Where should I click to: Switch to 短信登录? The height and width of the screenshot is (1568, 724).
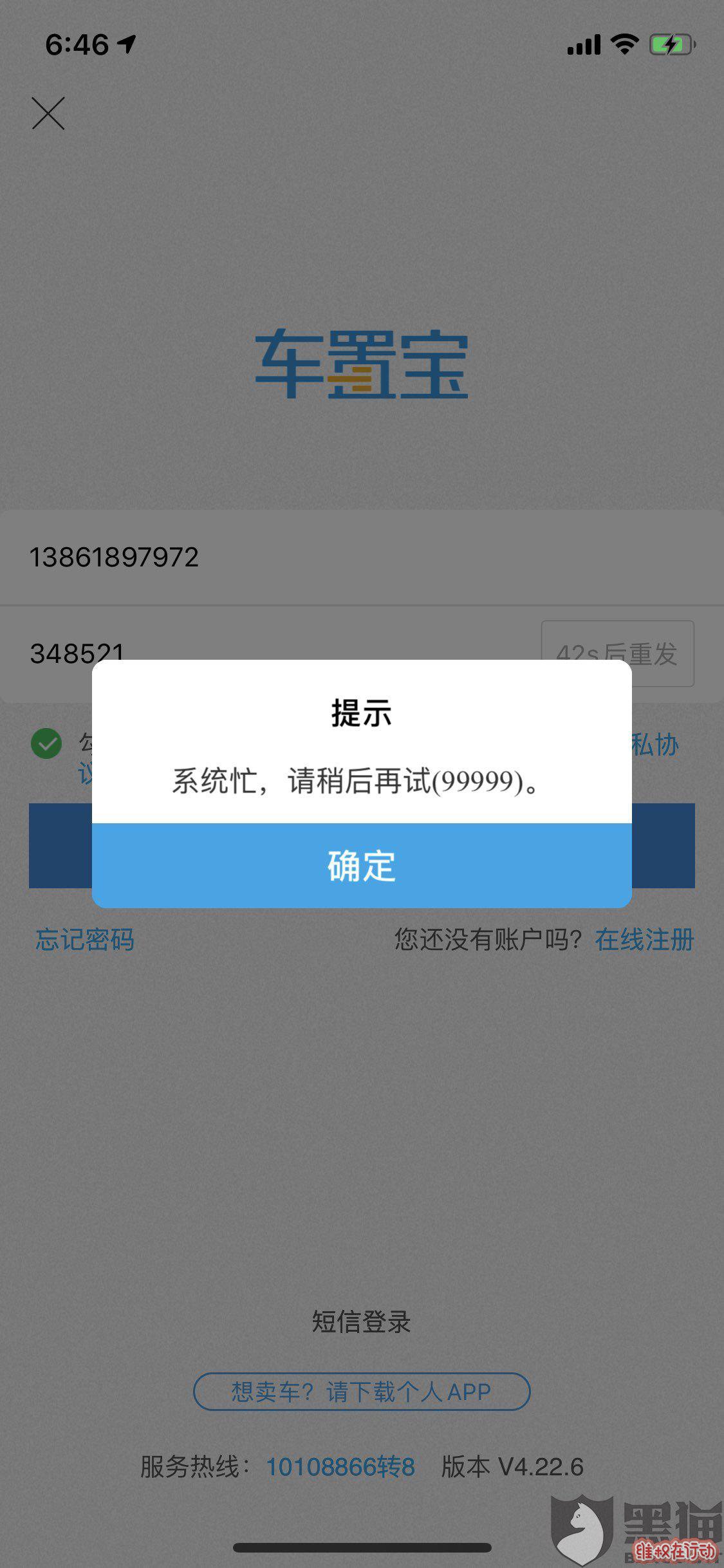(x=362, y=1321)
